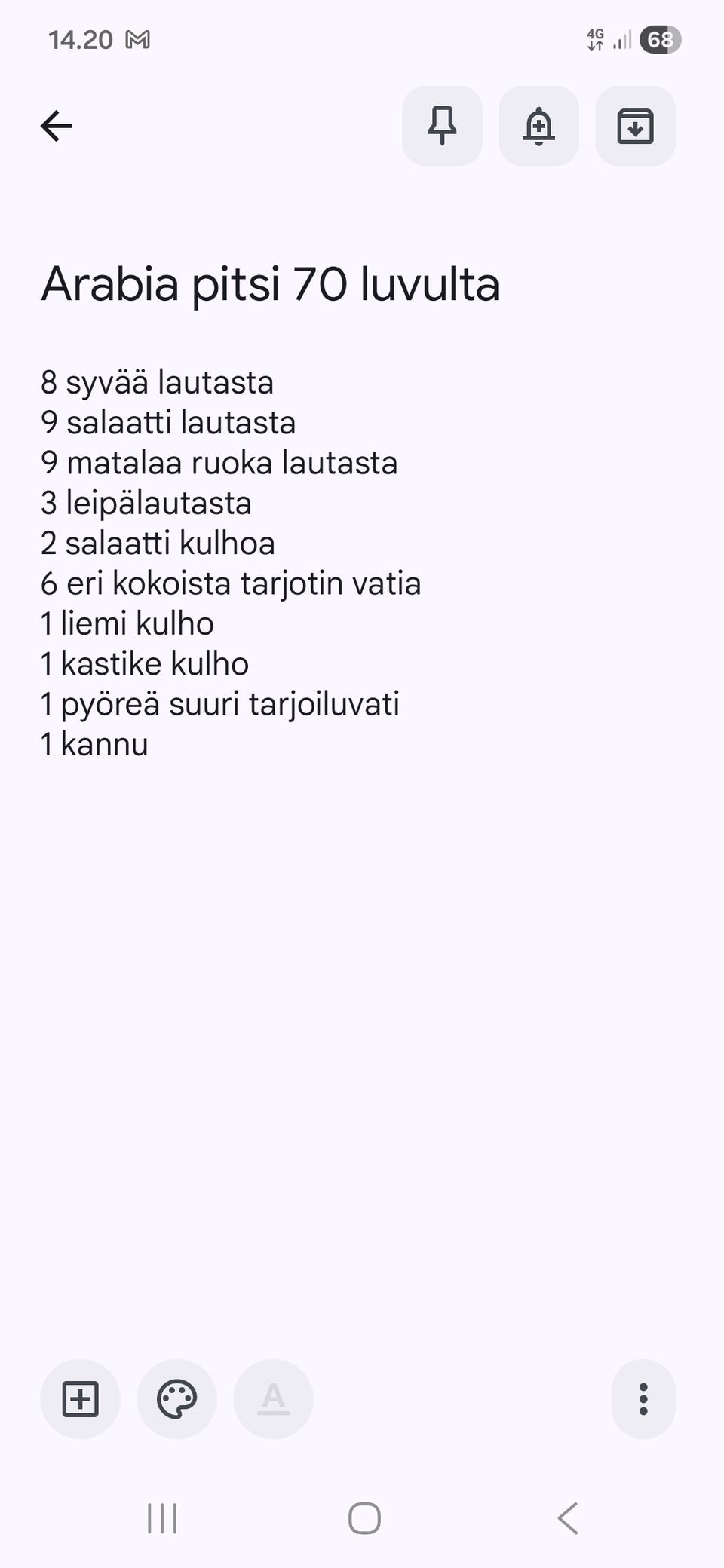This screenshot has width=724, height=1568.
Task: Edit the 9 salaatti lautasta entry
Action: coord(168,423)
